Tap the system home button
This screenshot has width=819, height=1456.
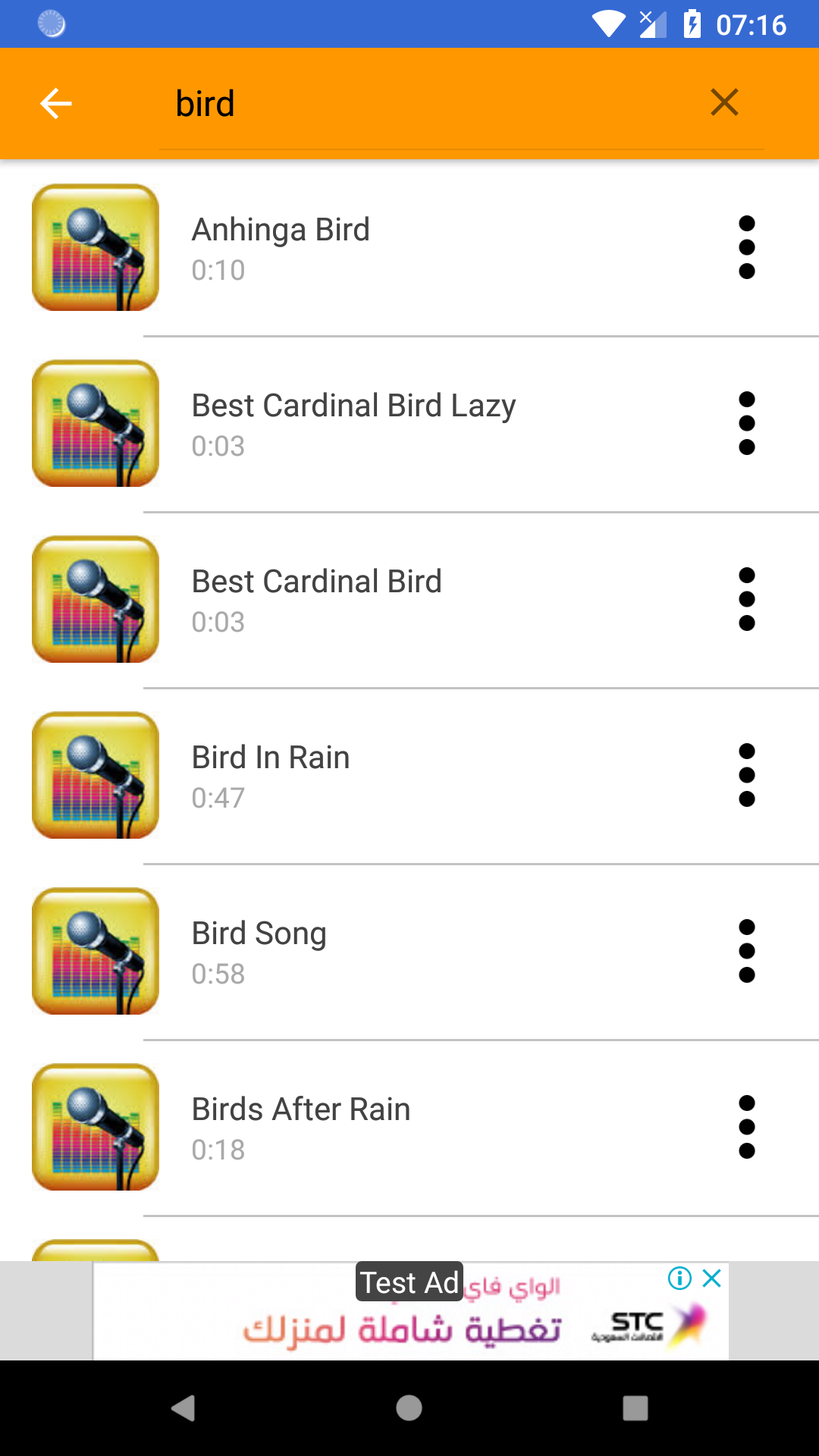coord(409,1408)
